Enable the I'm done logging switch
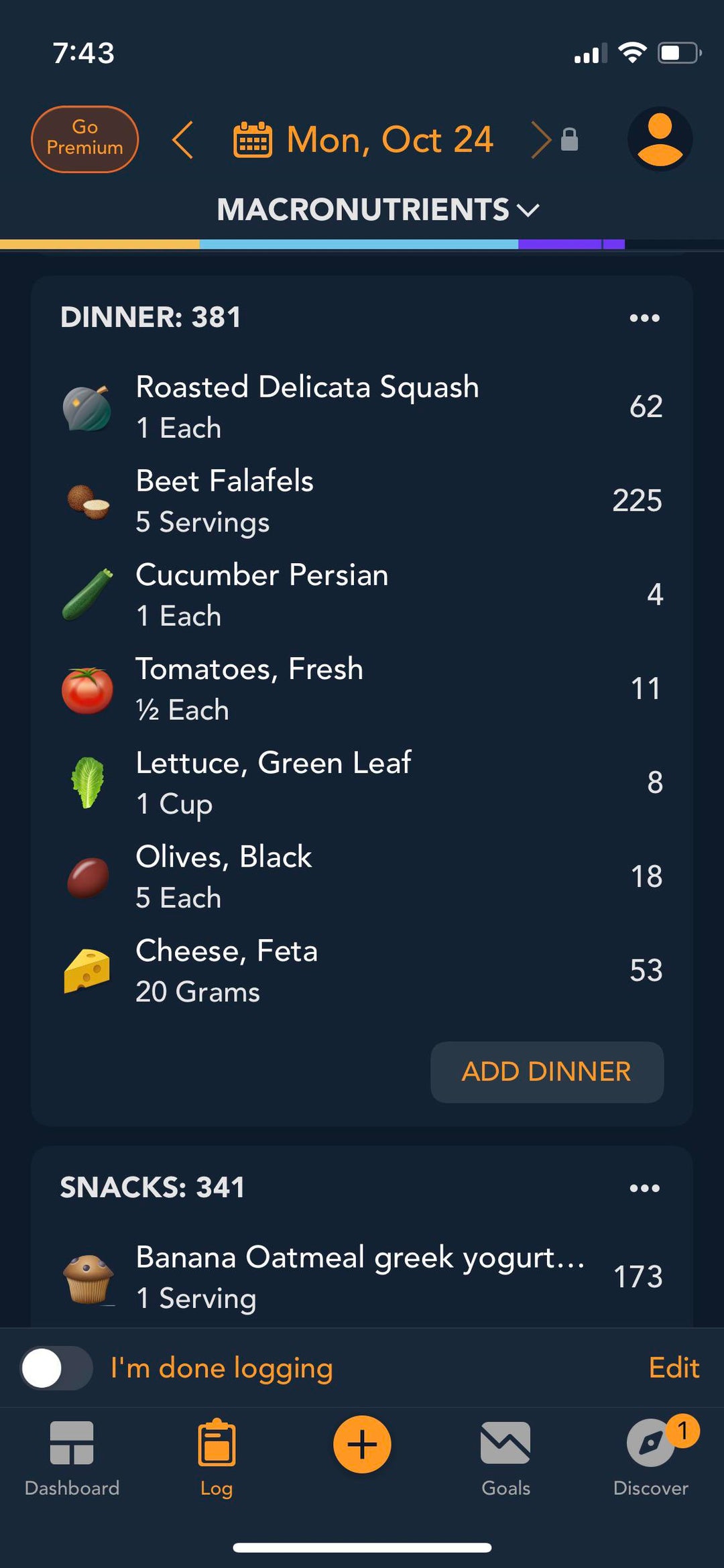This screenshot has width=724, height=1568. 56,1368
